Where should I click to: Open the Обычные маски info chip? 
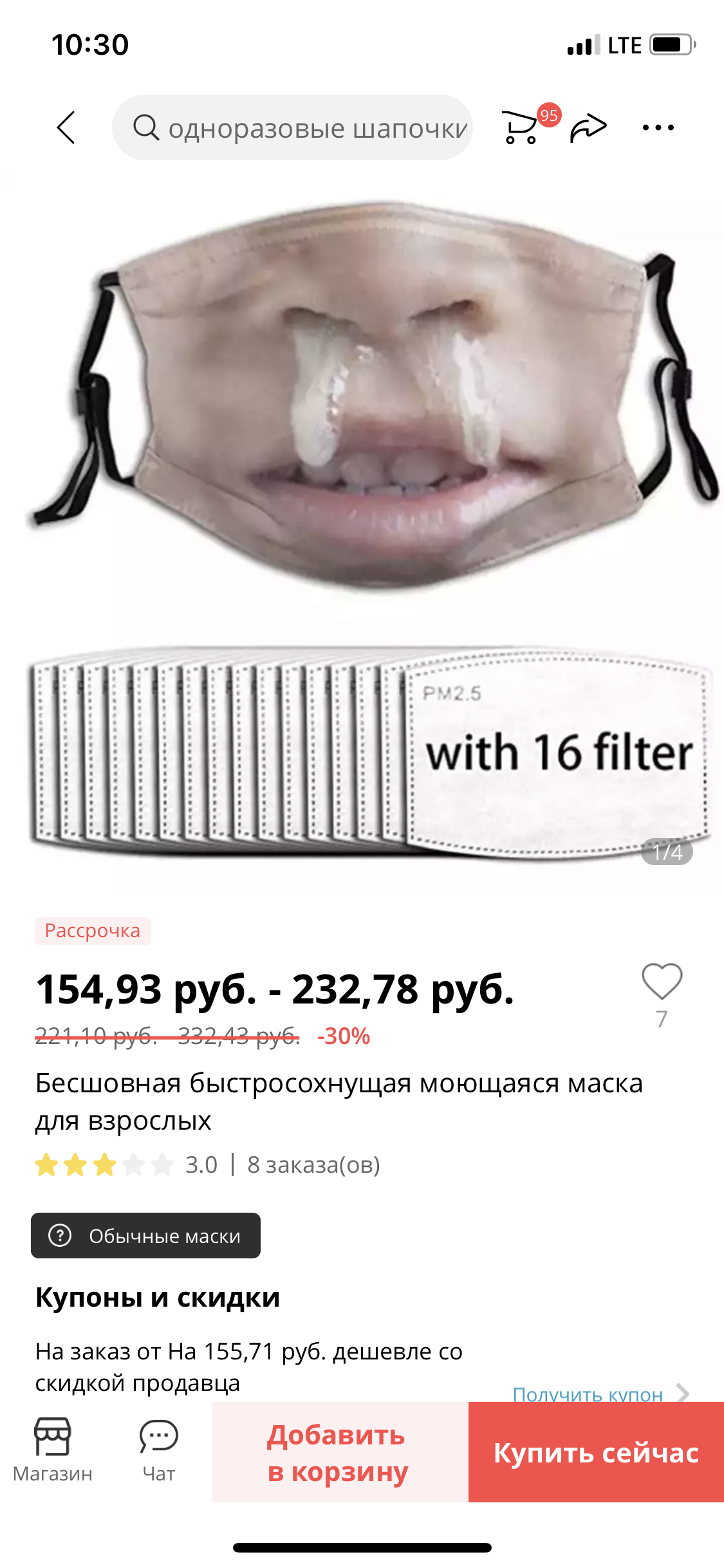pos(145,1235)
